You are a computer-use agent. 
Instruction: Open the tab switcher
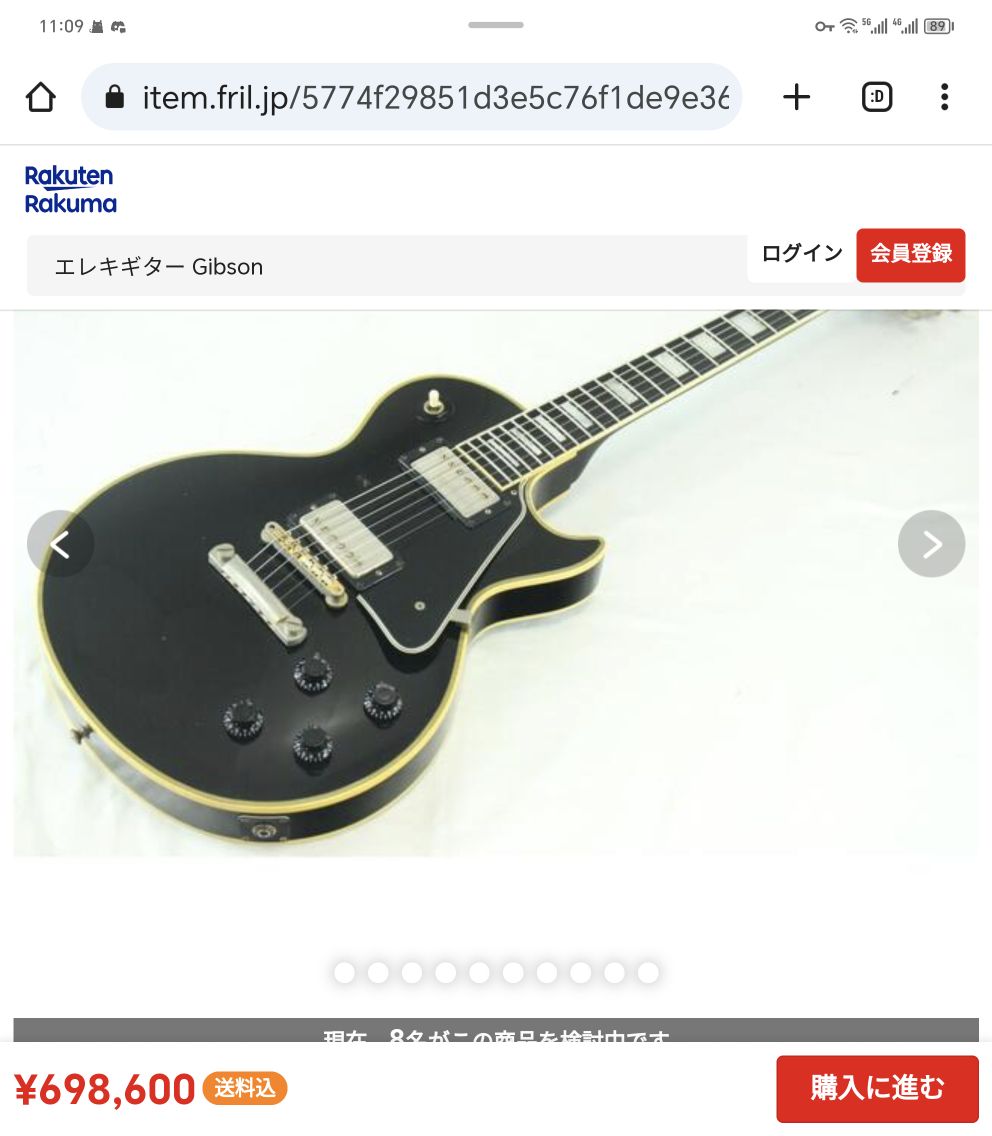(877, 97)
